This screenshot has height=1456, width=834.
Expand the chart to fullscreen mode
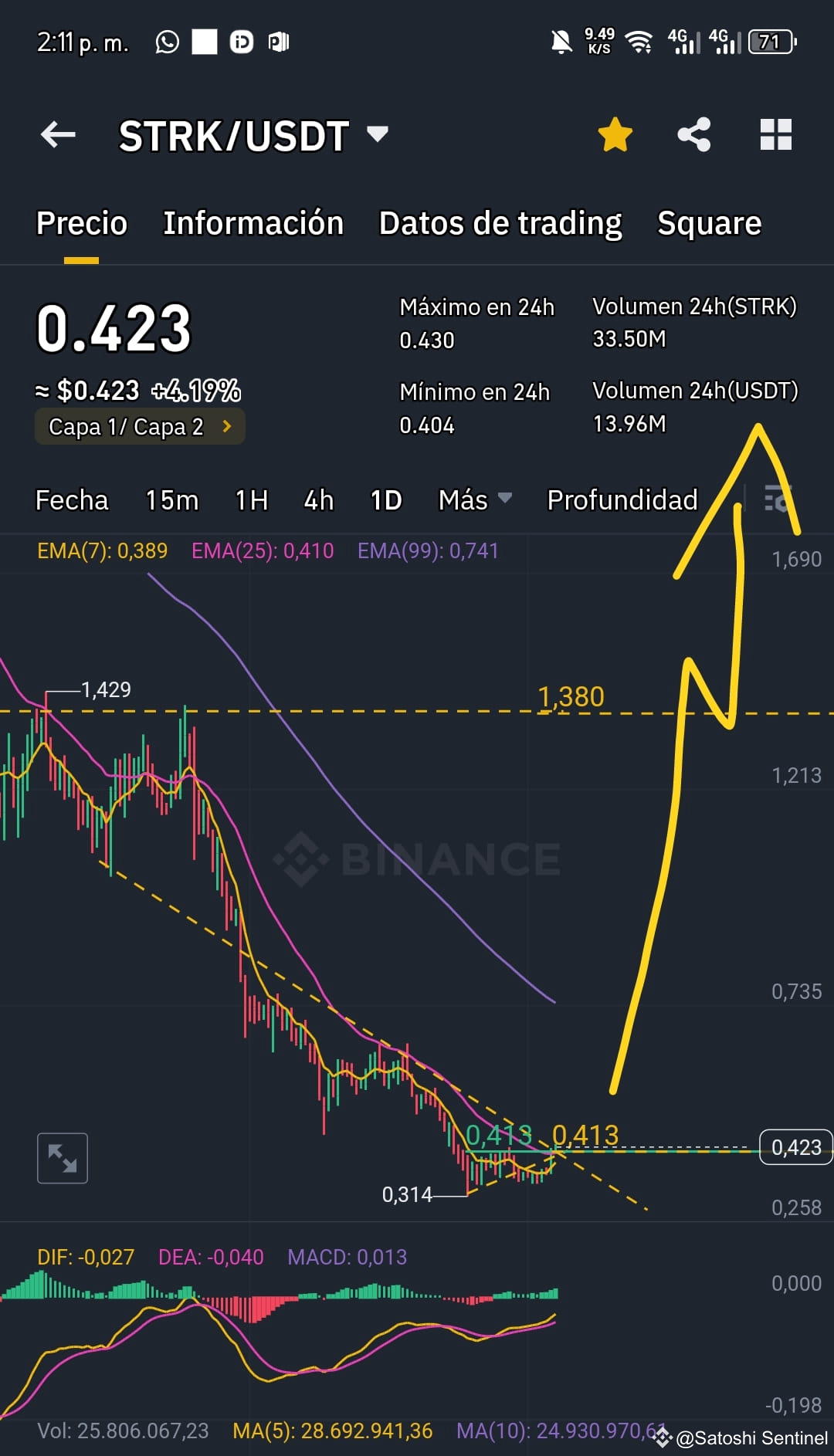(x=63, y=1157)
